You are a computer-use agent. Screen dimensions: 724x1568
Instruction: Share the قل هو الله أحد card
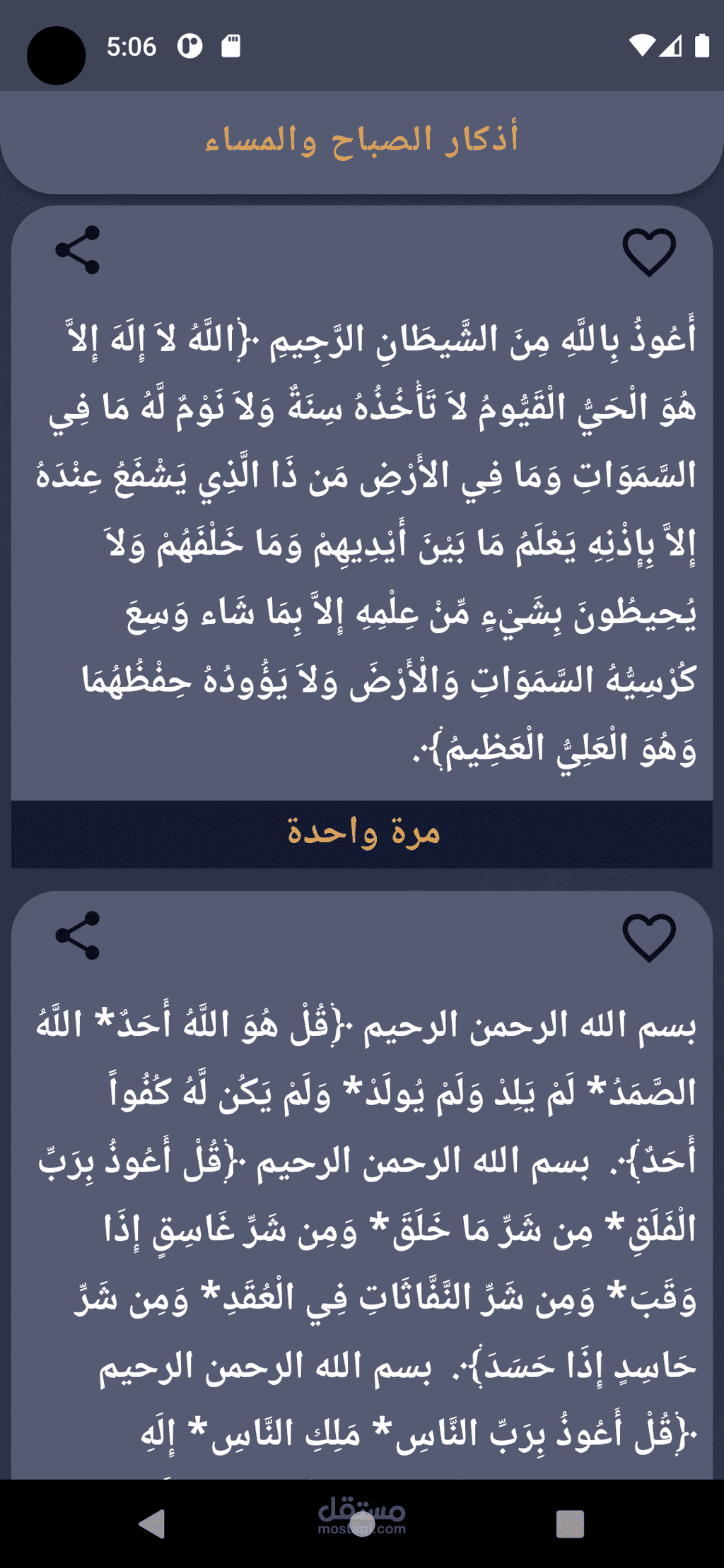78,936
